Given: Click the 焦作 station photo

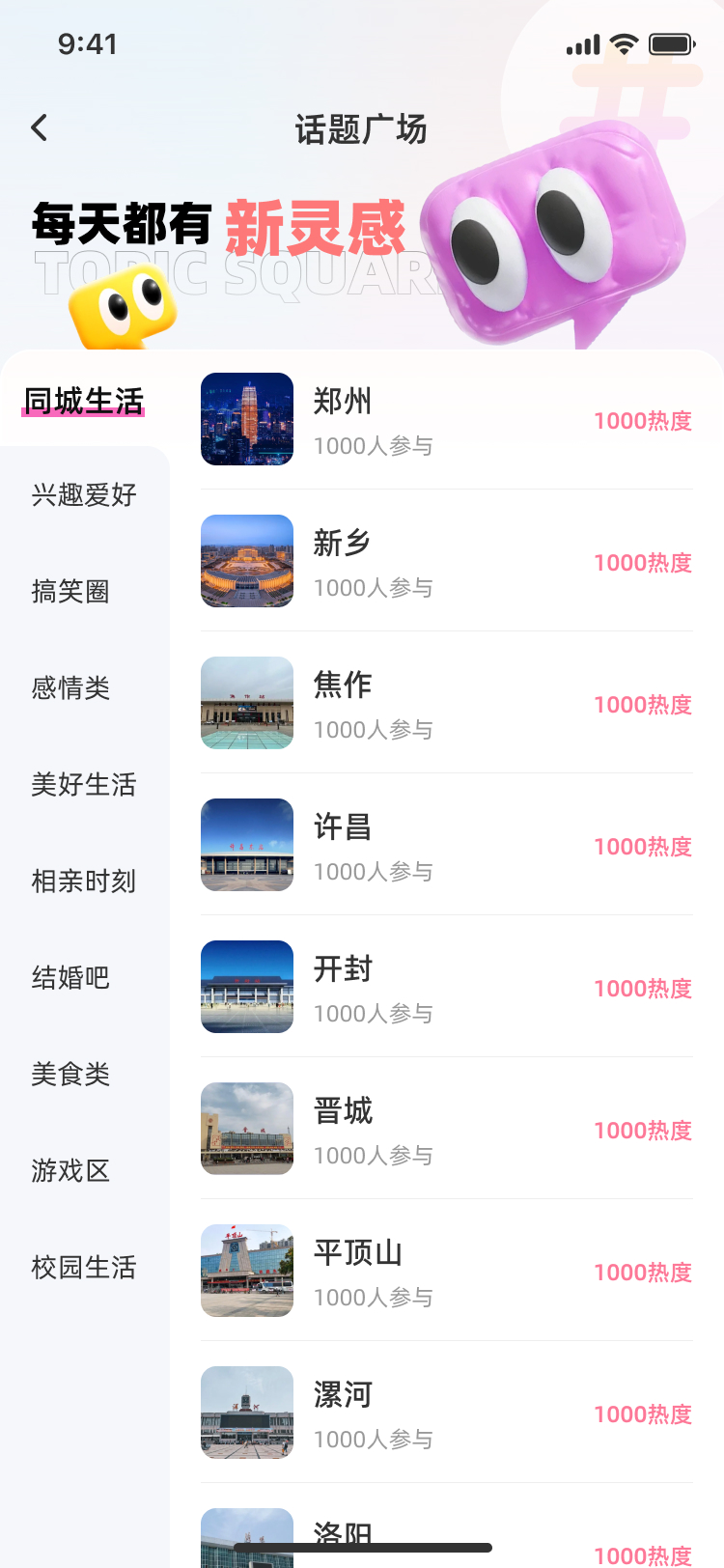Looking at the screenshot, I should point(246,703).
